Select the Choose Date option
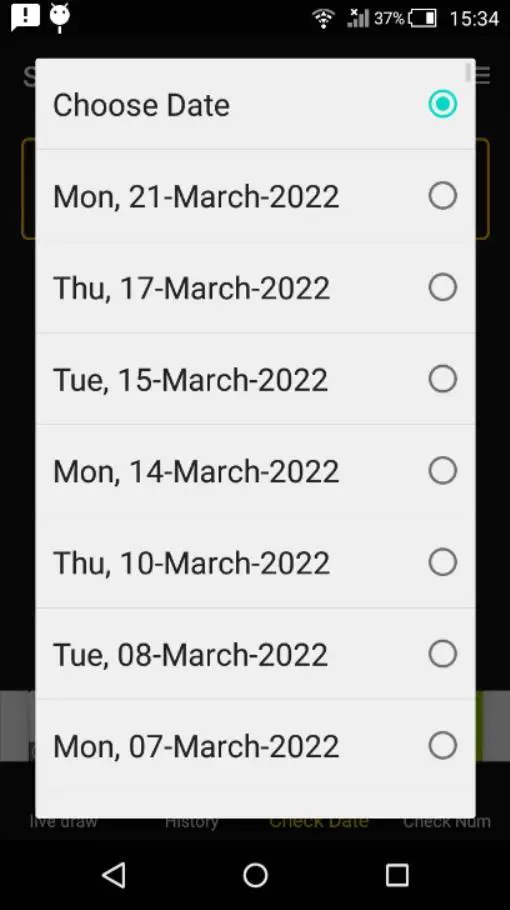510x910 pixels. [255, 104]
